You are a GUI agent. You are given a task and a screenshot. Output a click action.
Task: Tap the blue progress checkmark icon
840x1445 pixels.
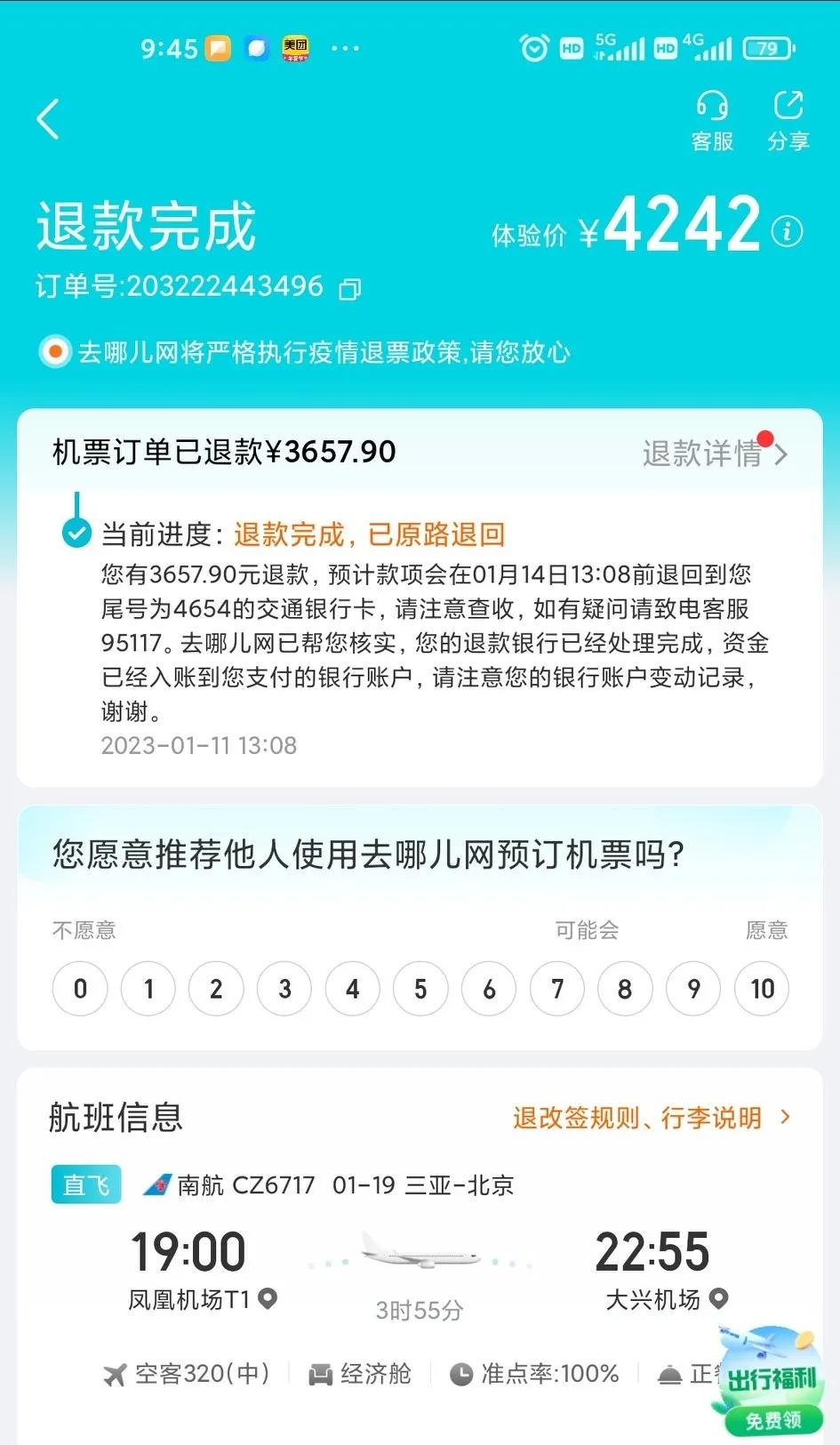click(75, 534)
